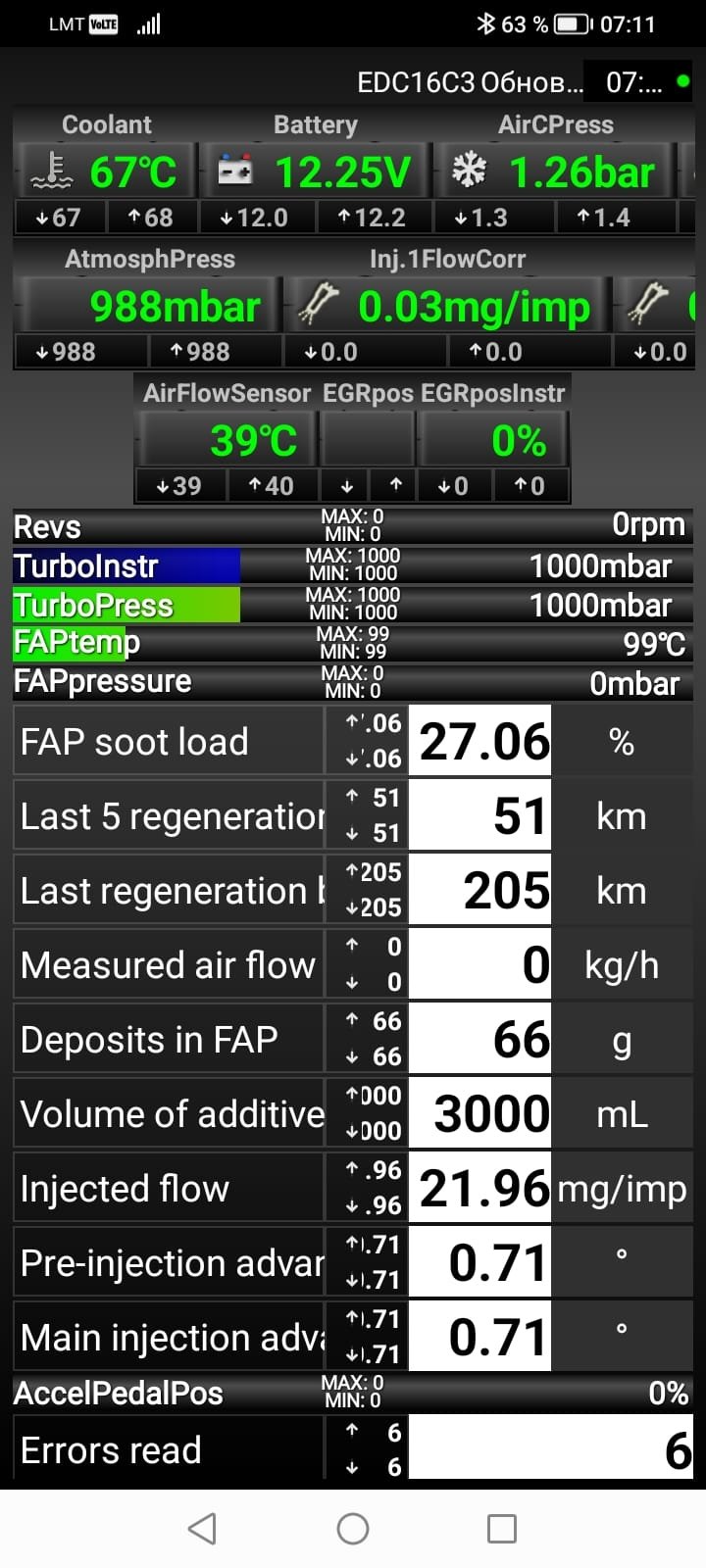Open the Inj.1FlowCorr gauge
The height and width of the screenshot is (1568, 706).
coord(447,306)
